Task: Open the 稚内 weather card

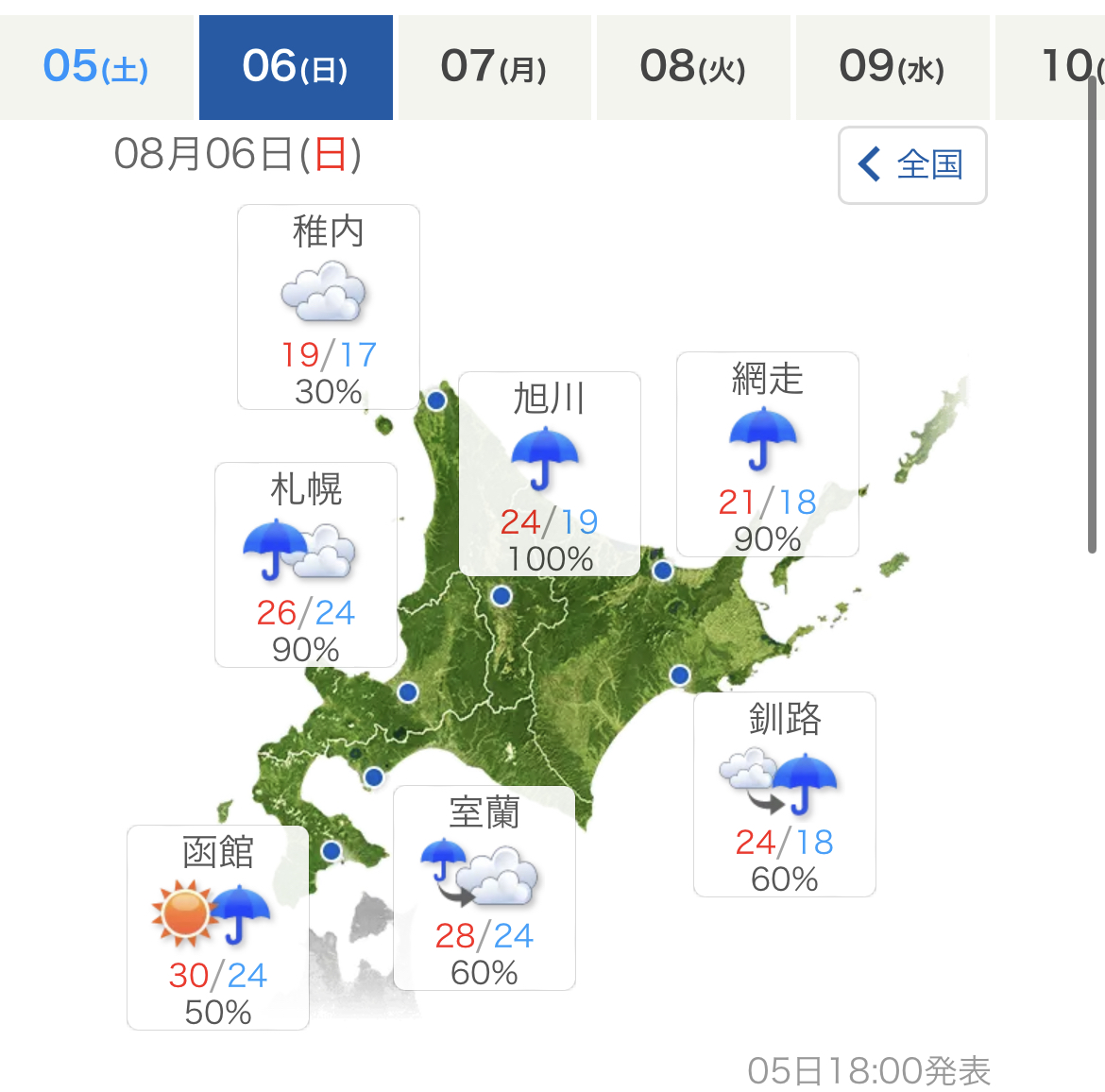Action: pos(328,307)
